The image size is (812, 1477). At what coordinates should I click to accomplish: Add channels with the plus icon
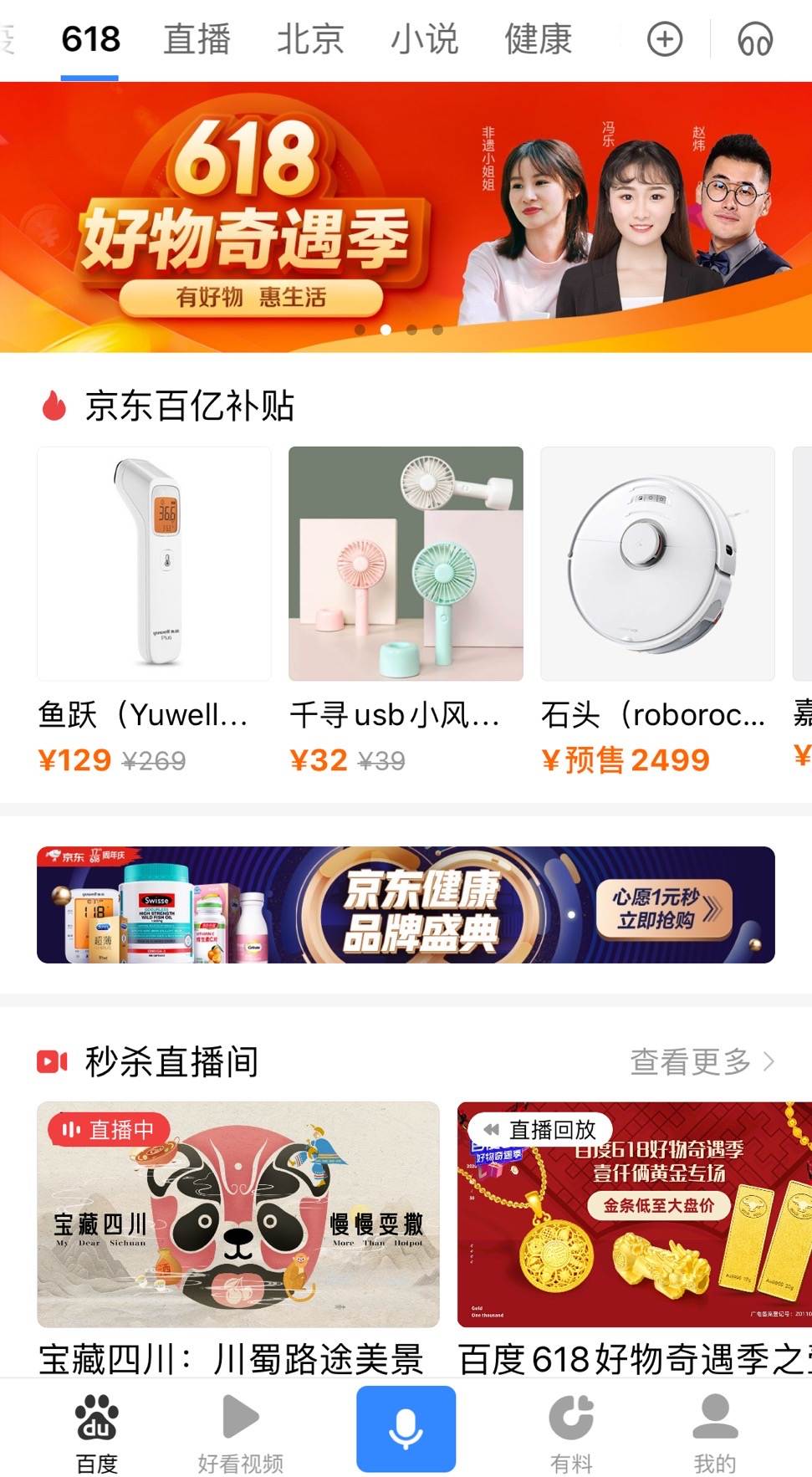[x=665, y=39]
